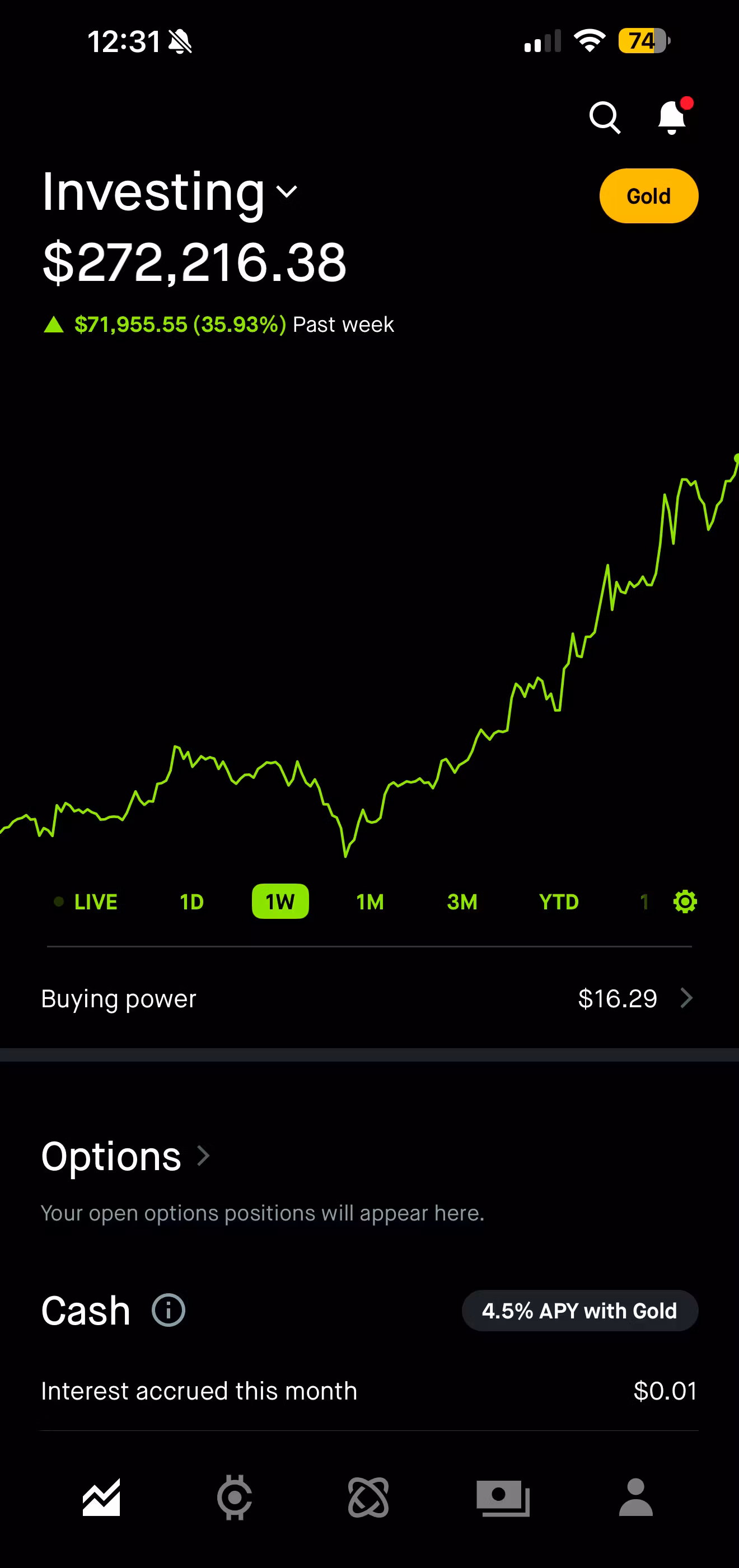Viewport: 739px width, 1568px height.
Task: Tap the 4.5% APY with Gold chip
Action: [x=579, y=1311]
